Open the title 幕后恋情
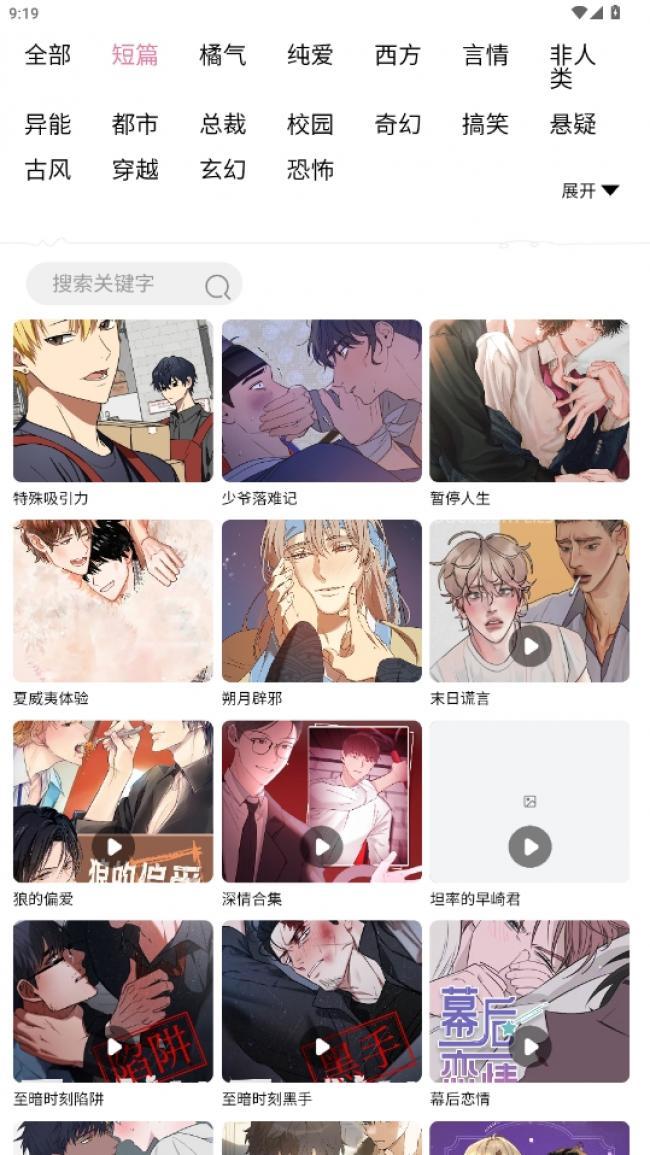Viewport: 650px width, 1155px height. click(x=529, y=1002)
